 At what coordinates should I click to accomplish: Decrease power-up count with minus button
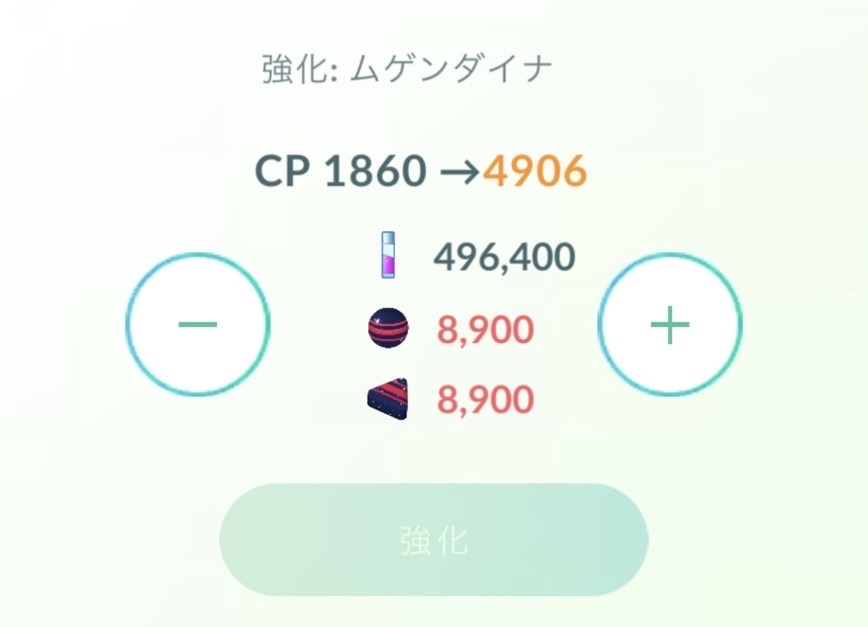[198, 323]
